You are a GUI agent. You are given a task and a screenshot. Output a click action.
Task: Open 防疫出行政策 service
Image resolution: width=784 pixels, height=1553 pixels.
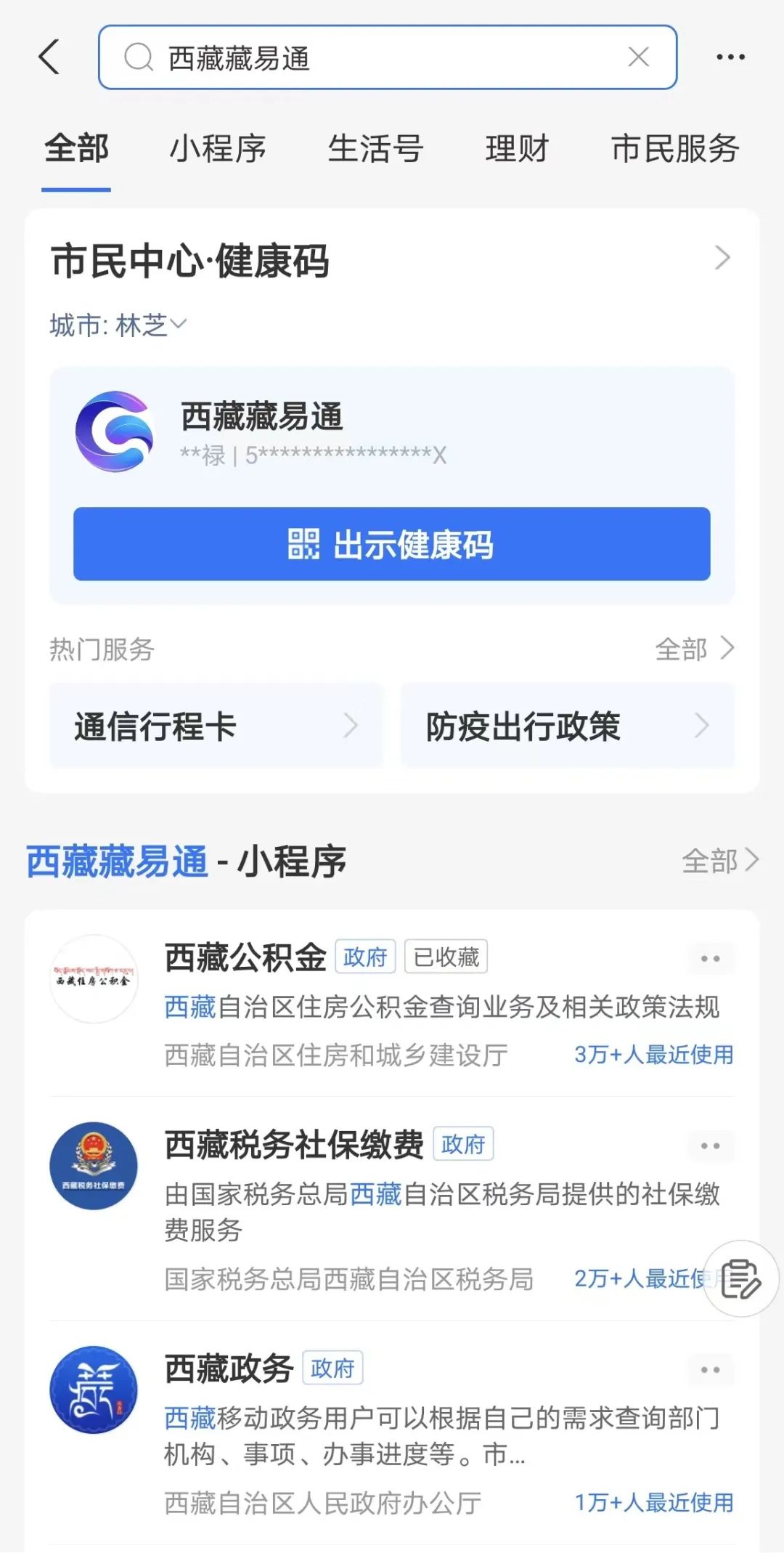[568, 726]
